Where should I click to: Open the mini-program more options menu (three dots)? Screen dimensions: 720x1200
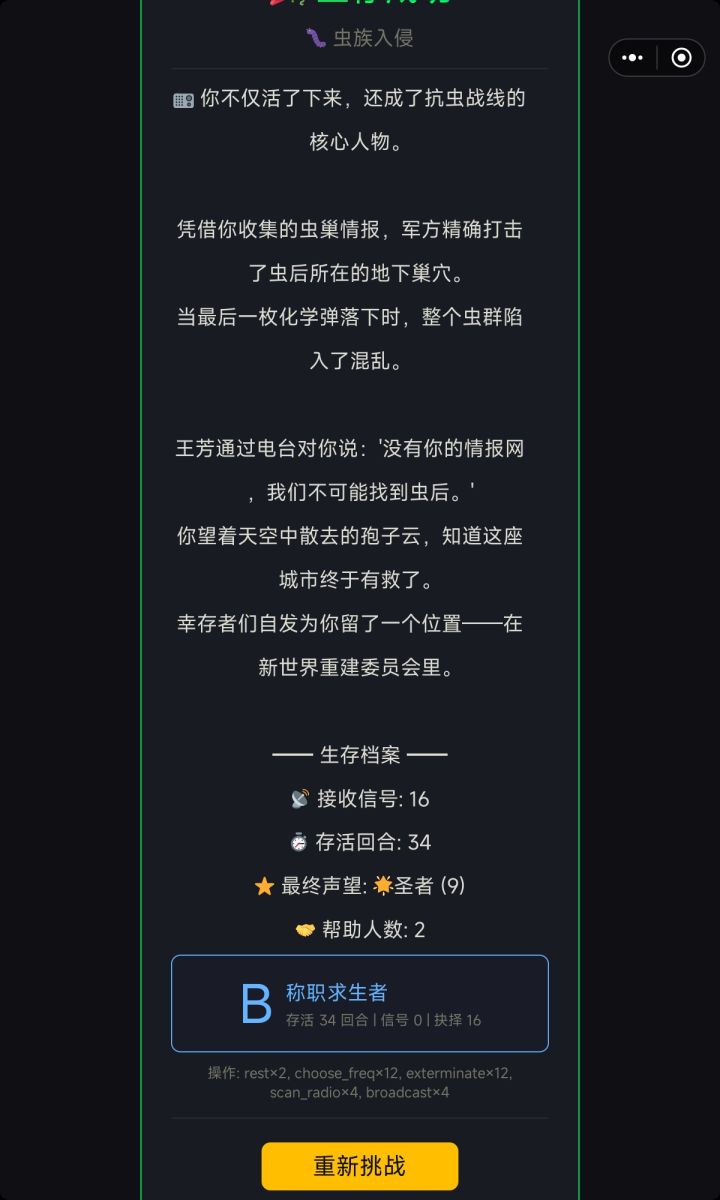632,58
